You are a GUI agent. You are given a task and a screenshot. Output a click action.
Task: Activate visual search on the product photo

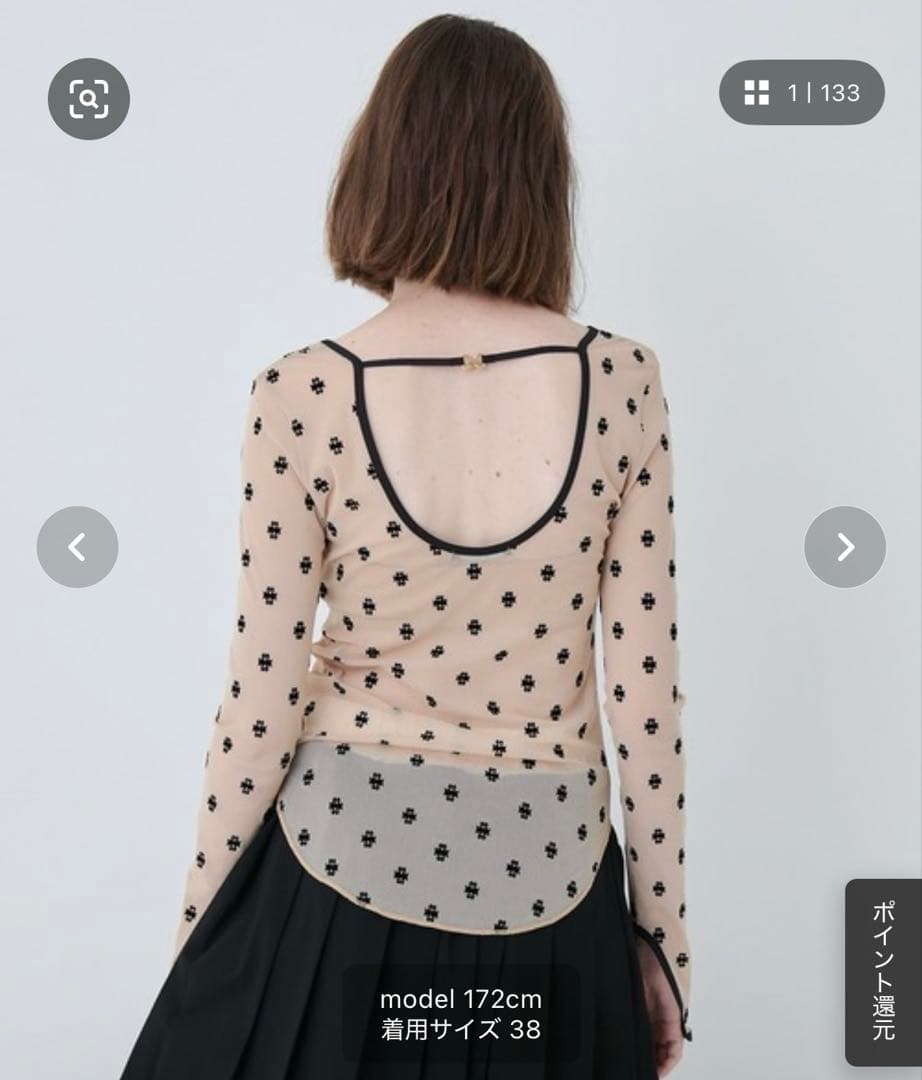89,97
